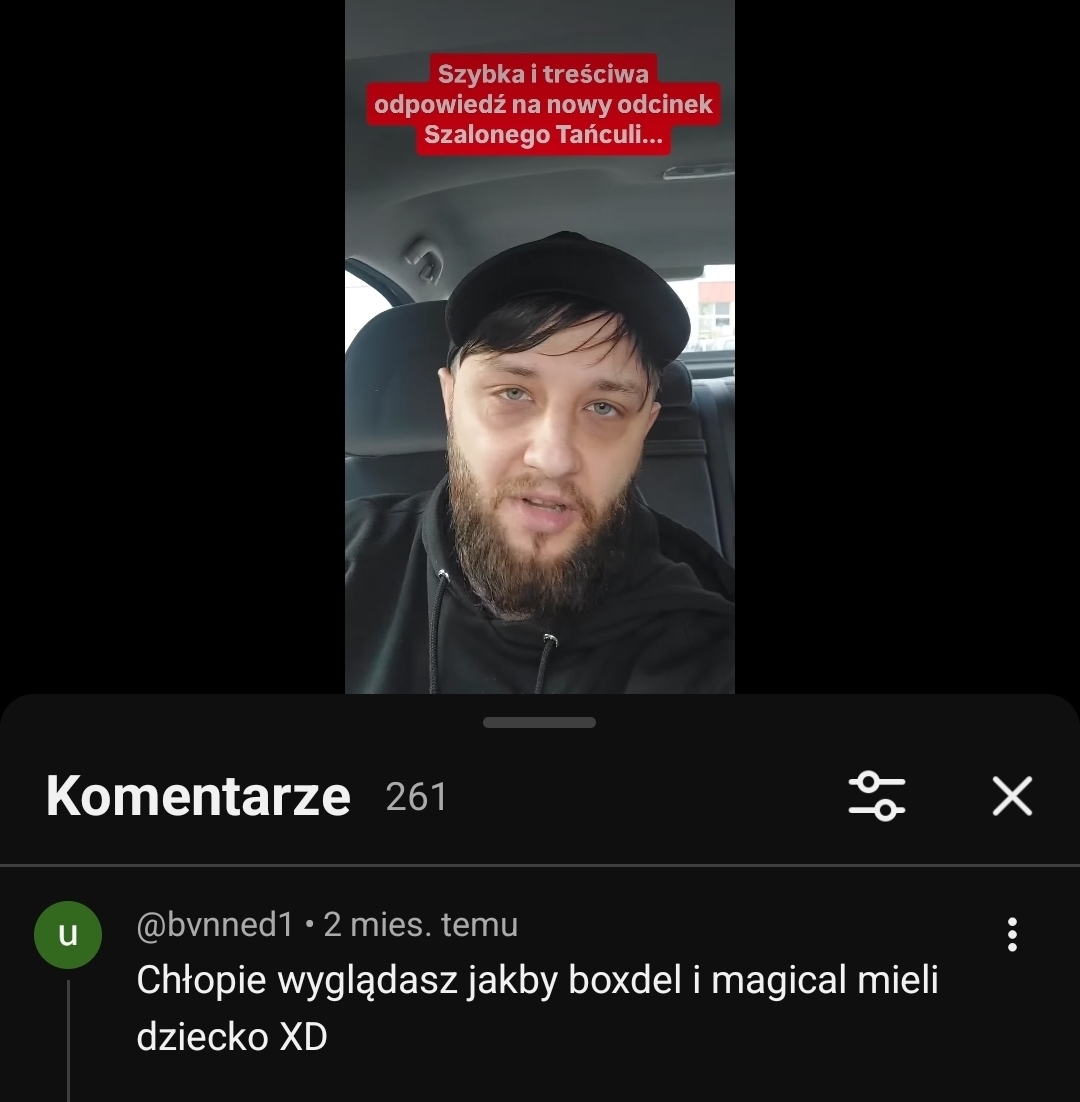Viewport: 1080px width, 1102px height.
Task: Open overflow menu on @bvnned1's comment
Action: [x=1012, y=934]
